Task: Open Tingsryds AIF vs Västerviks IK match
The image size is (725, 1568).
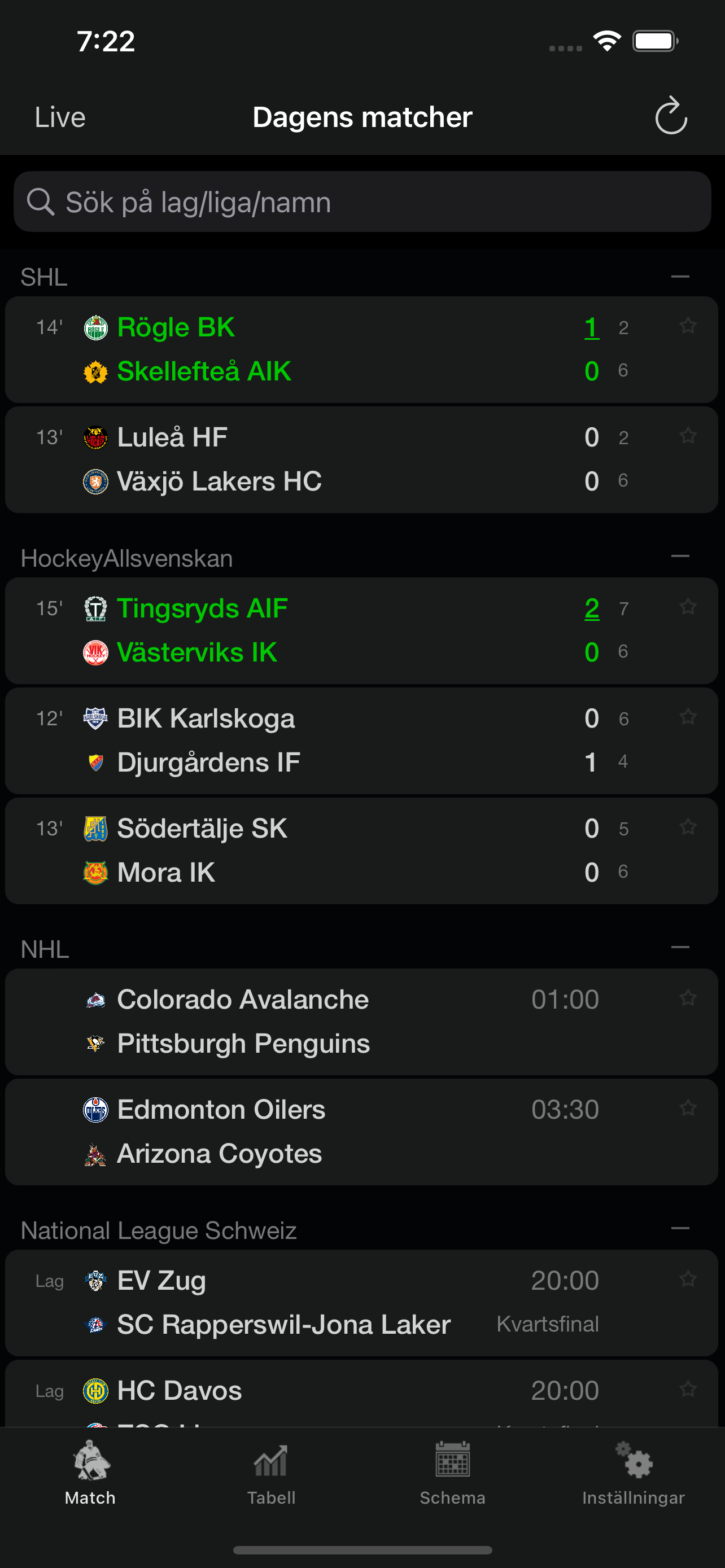Action: [361, 630]
